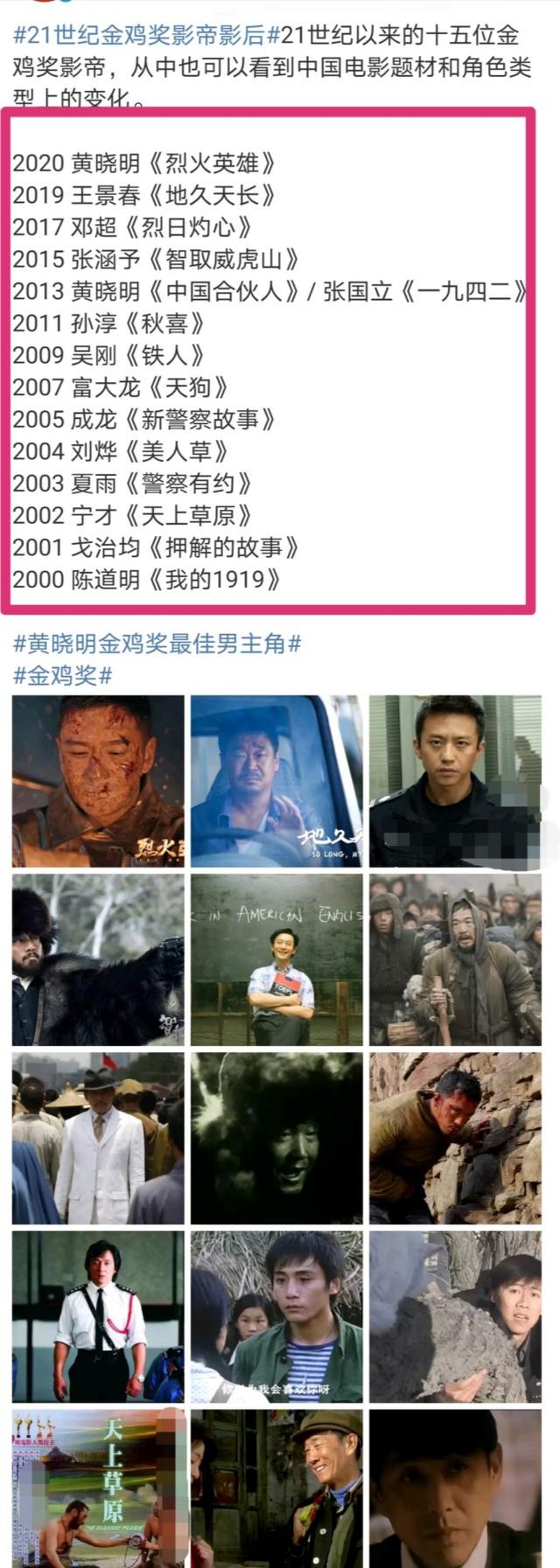Open the 天上草原 movie poster image

pos(98,1487)
